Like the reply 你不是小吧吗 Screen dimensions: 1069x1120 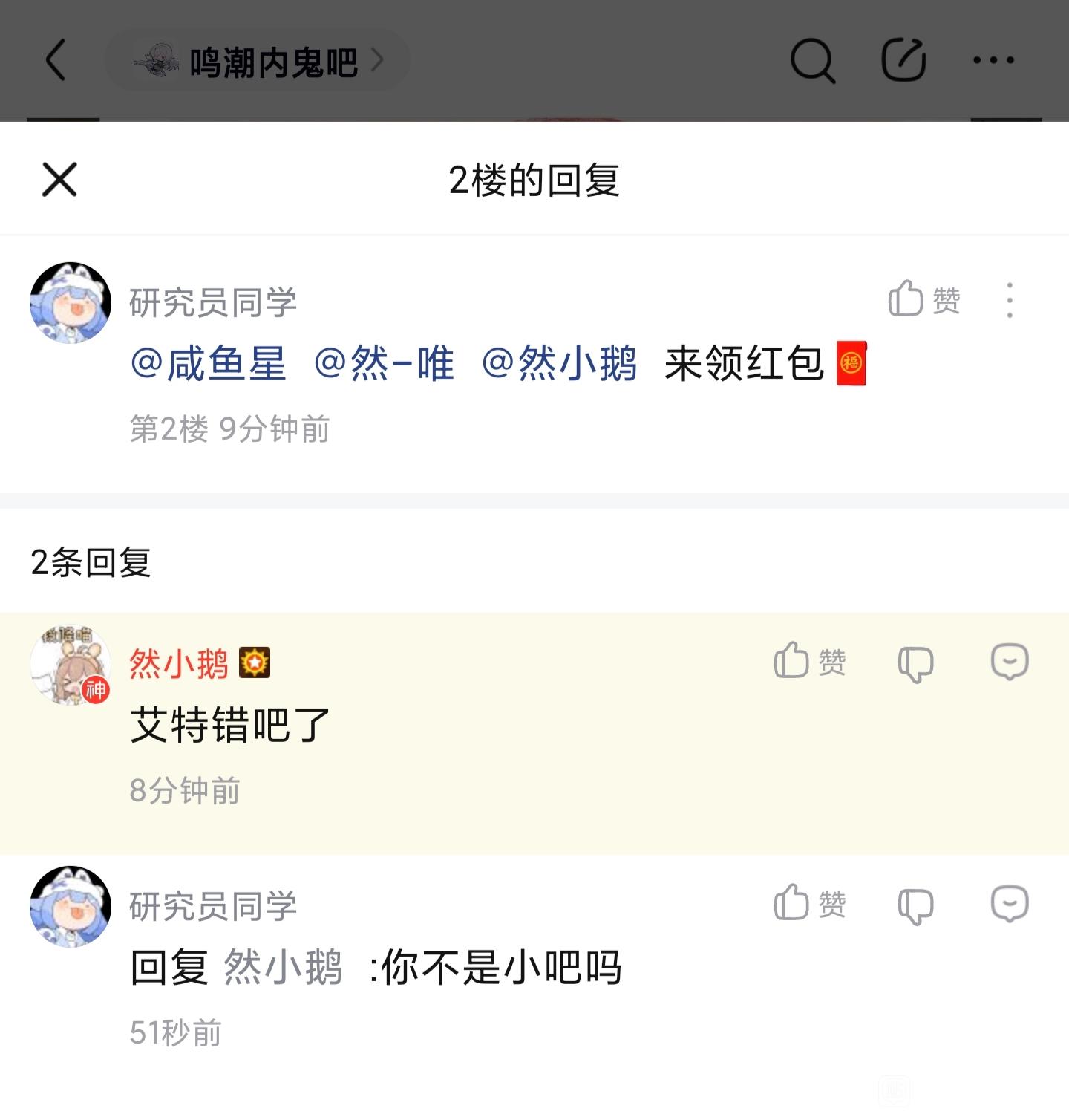tap(809, 904)
